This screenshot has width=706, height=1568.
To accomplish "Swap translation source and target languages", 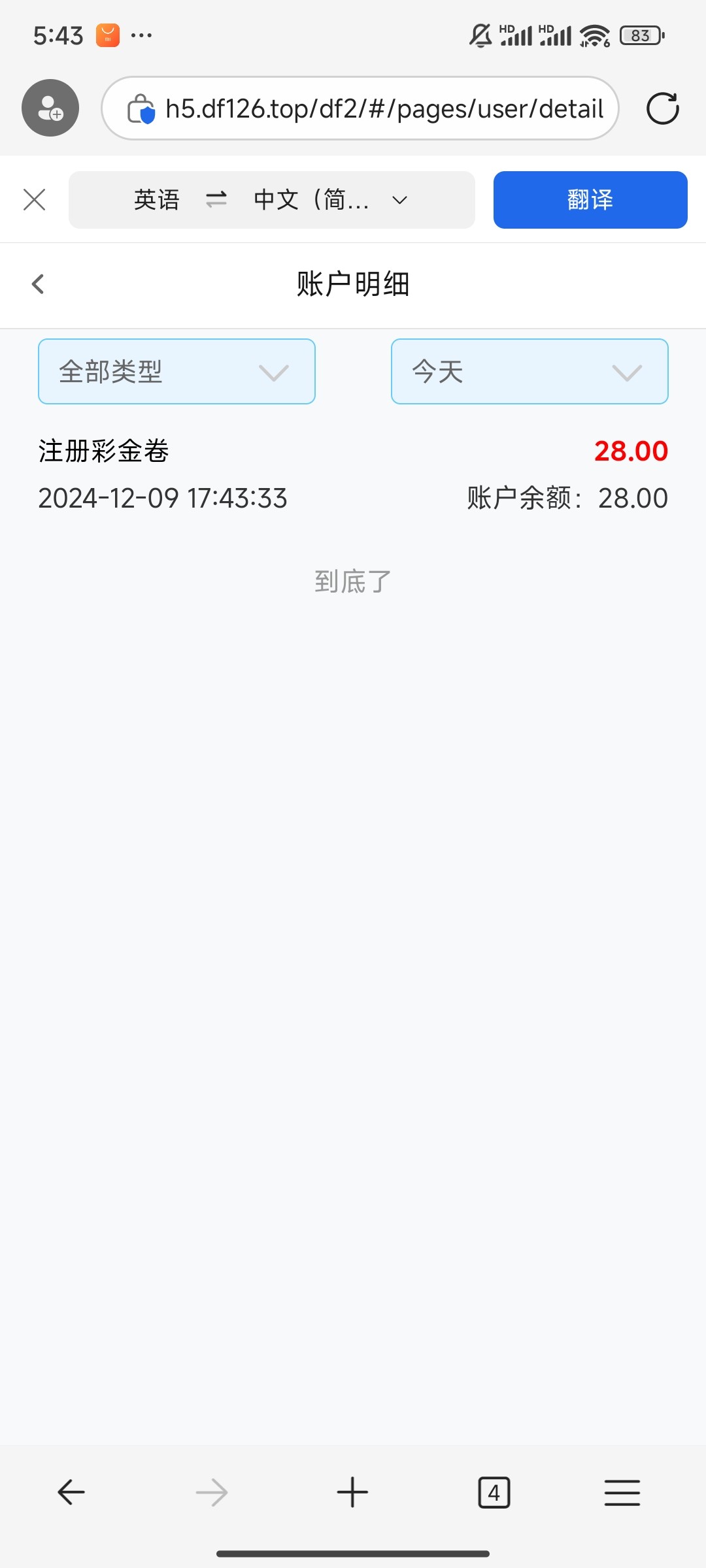I will click(x=216, y=199).
